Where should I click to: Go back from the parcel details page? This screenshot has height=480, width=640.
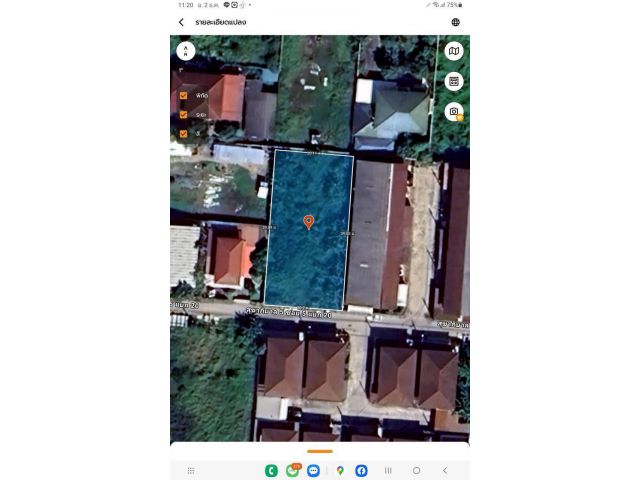tap(181, 22)
